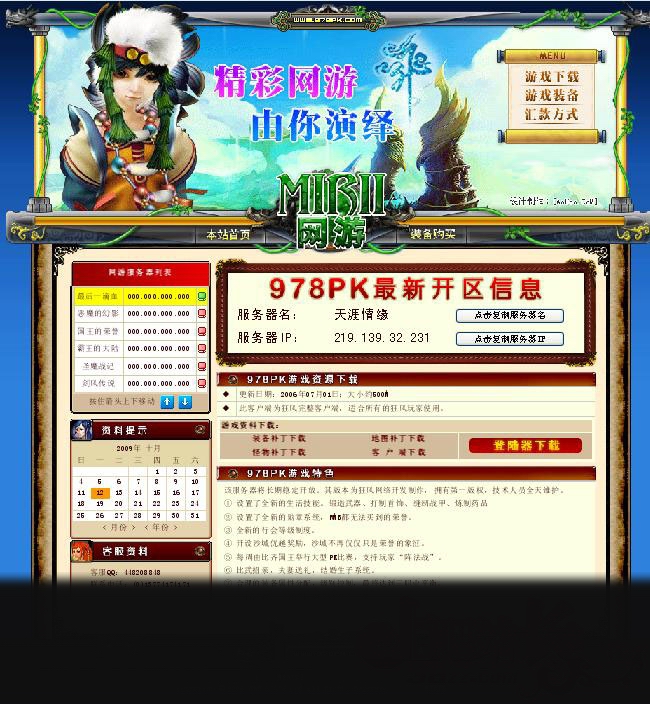Open 汇款方式 in the MENU scroll
Screen dimensions: 650x704
552,113
